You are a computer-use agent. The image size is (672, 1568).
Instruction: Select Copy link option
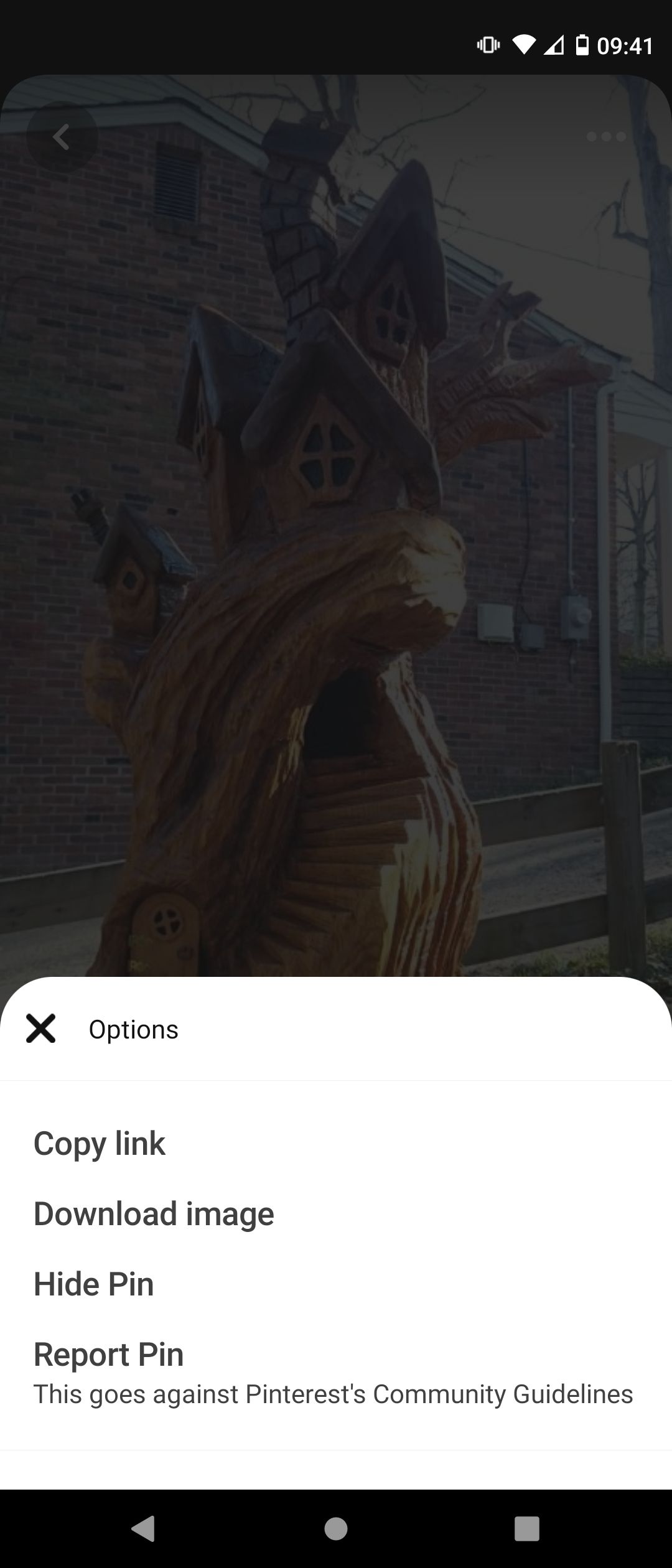click(x=100, y=1143)
